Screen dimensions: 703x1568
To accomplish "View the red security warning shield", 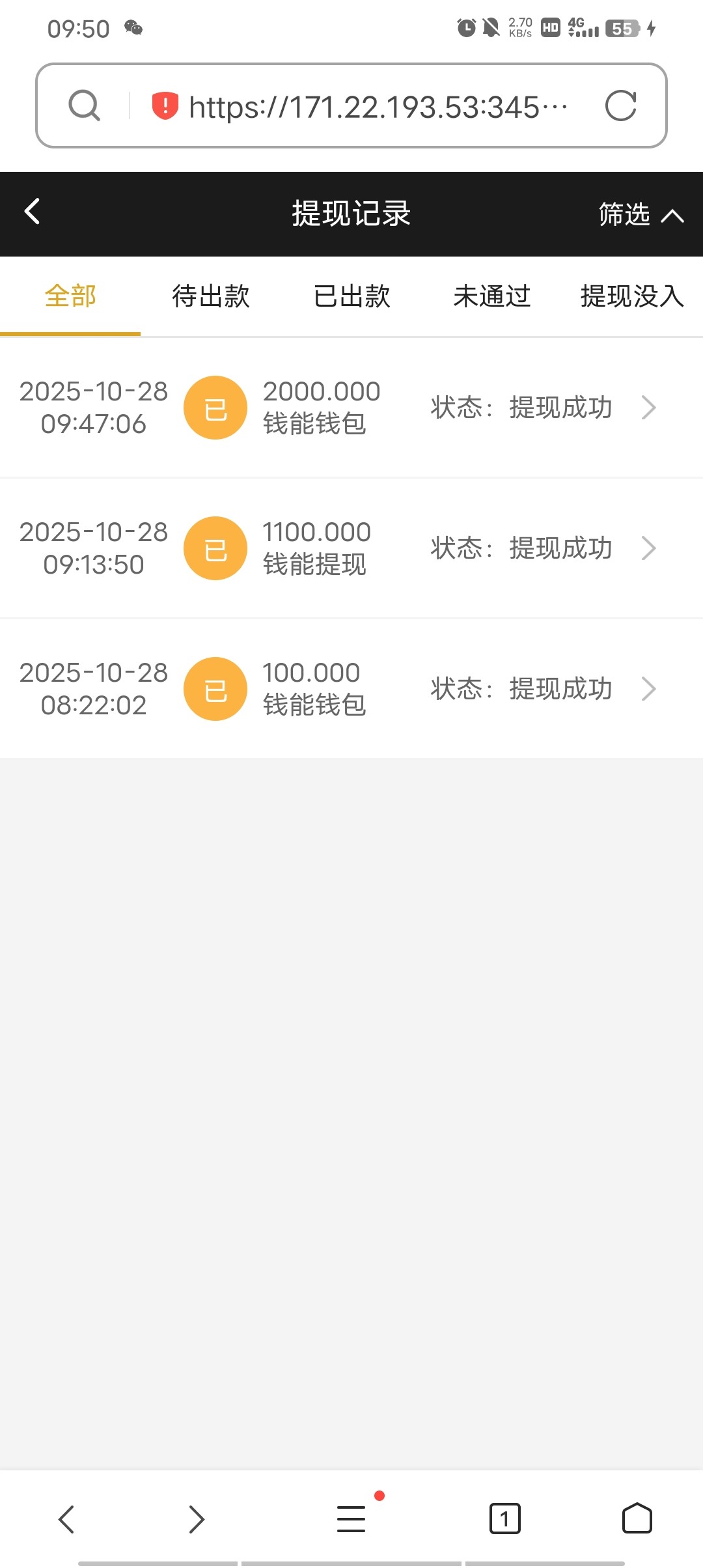I will click(165, 105).
